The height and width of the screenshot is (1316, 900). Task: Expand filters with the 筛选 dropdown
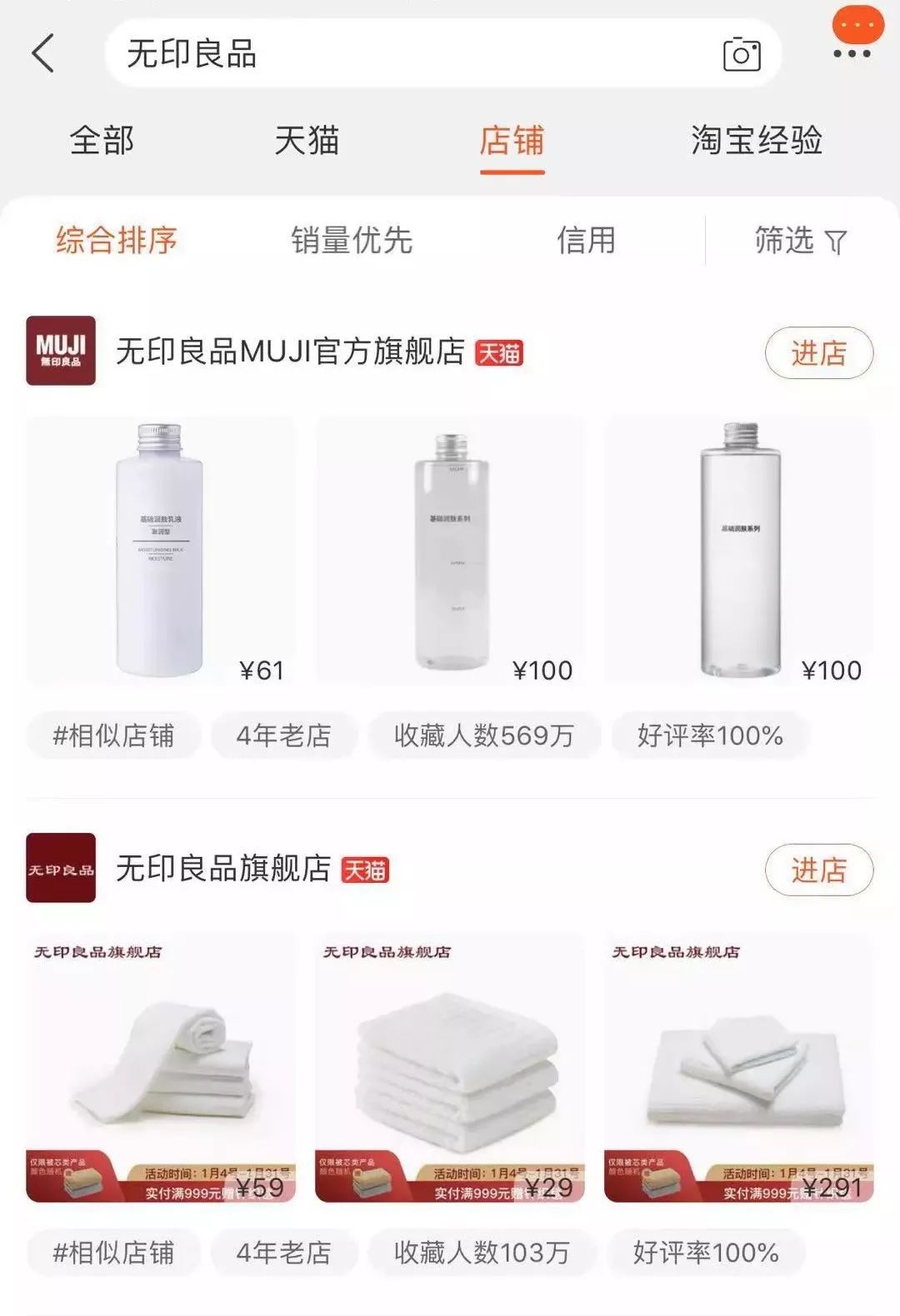pos(800,242)
